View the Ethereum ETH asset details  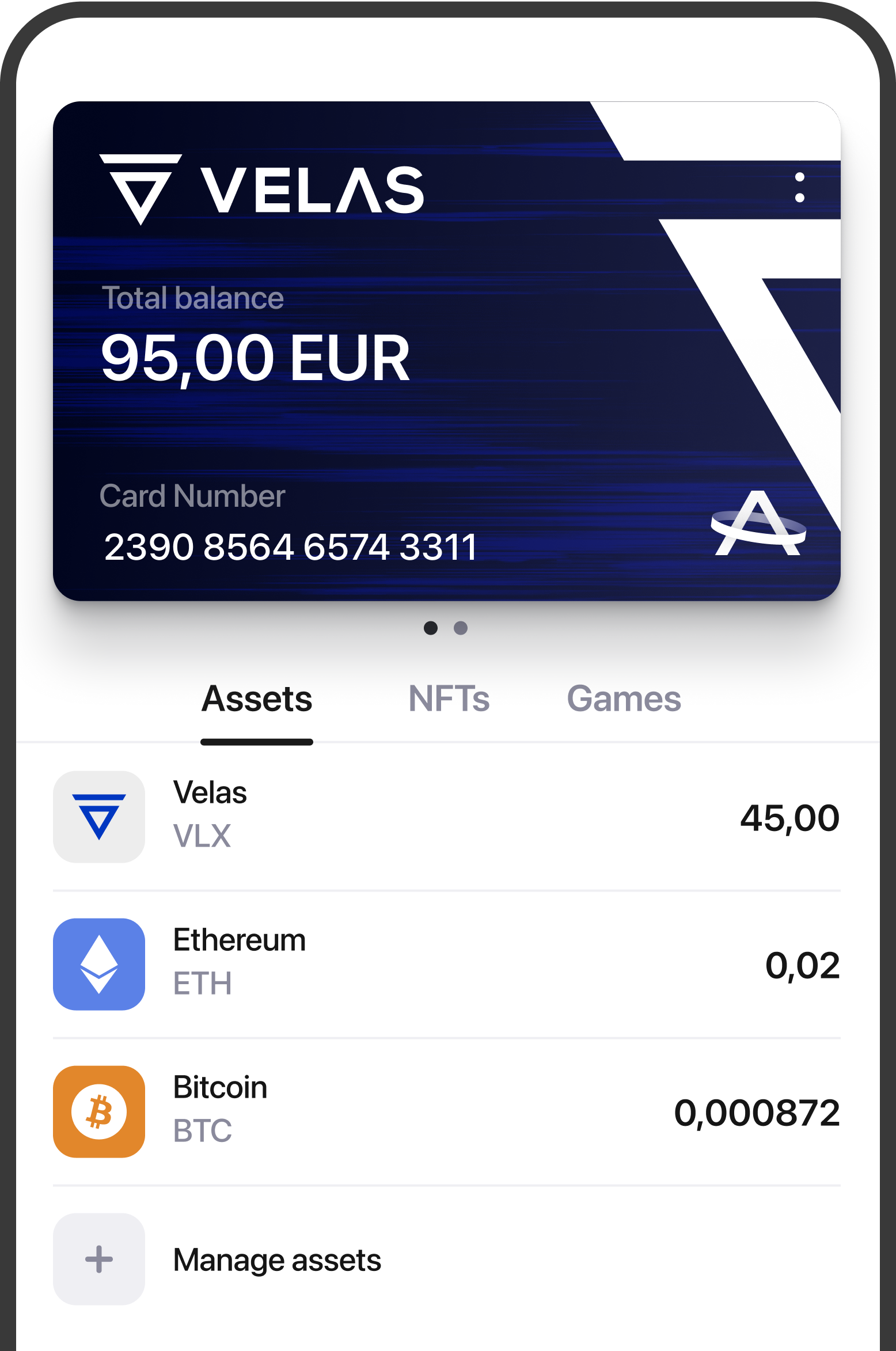pyautogui.click(x=446, y=964)
